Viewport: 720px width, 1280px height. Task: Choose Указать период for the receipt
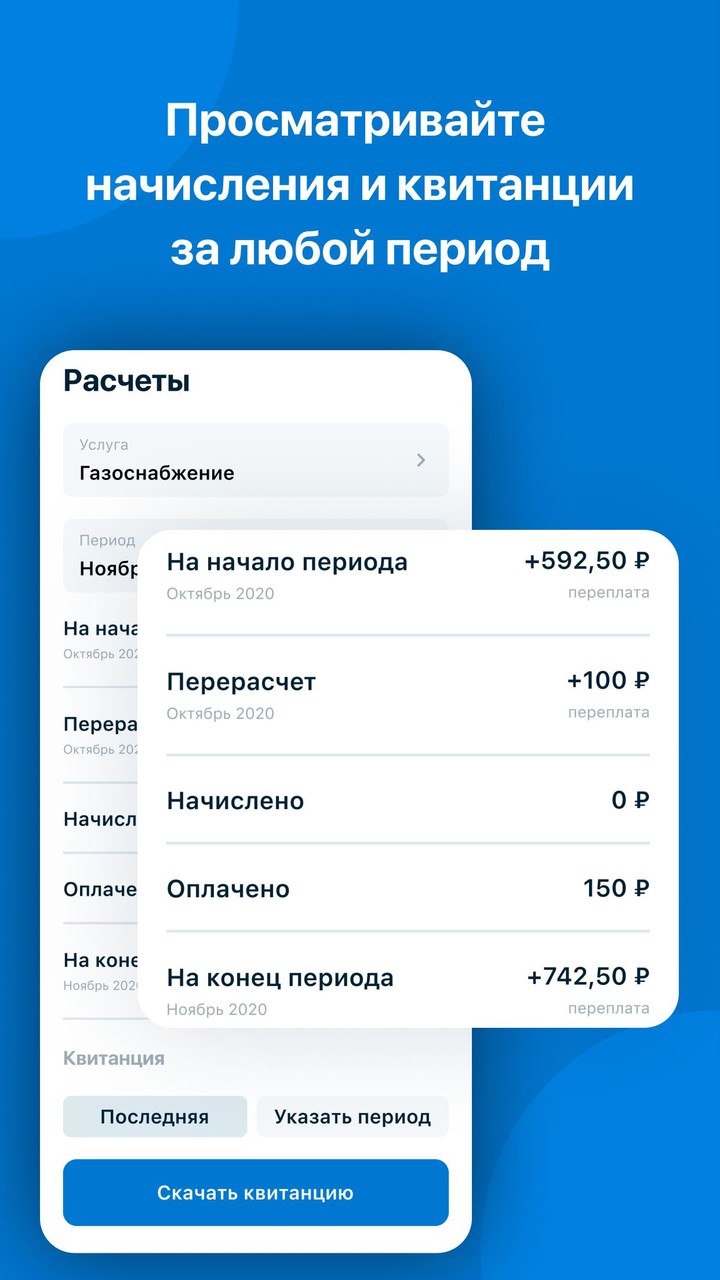(352, 1116)
